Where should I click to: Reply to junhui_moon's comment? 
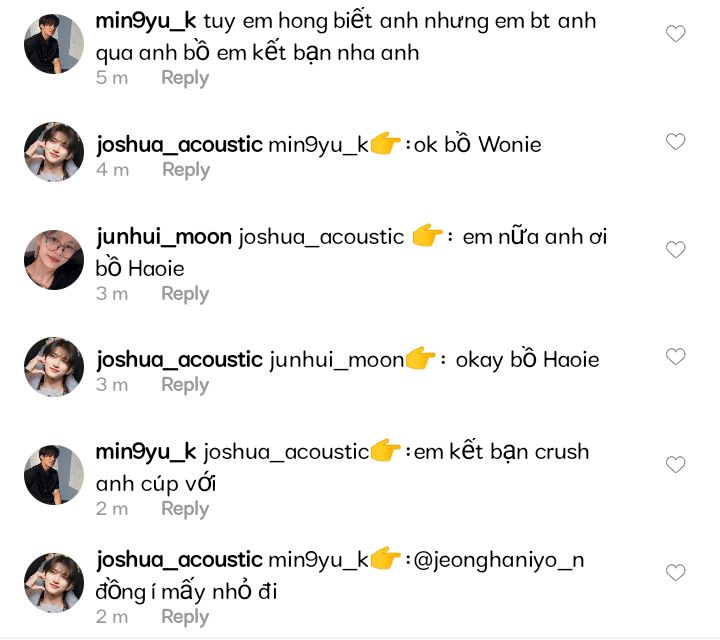tap(185, 294)
